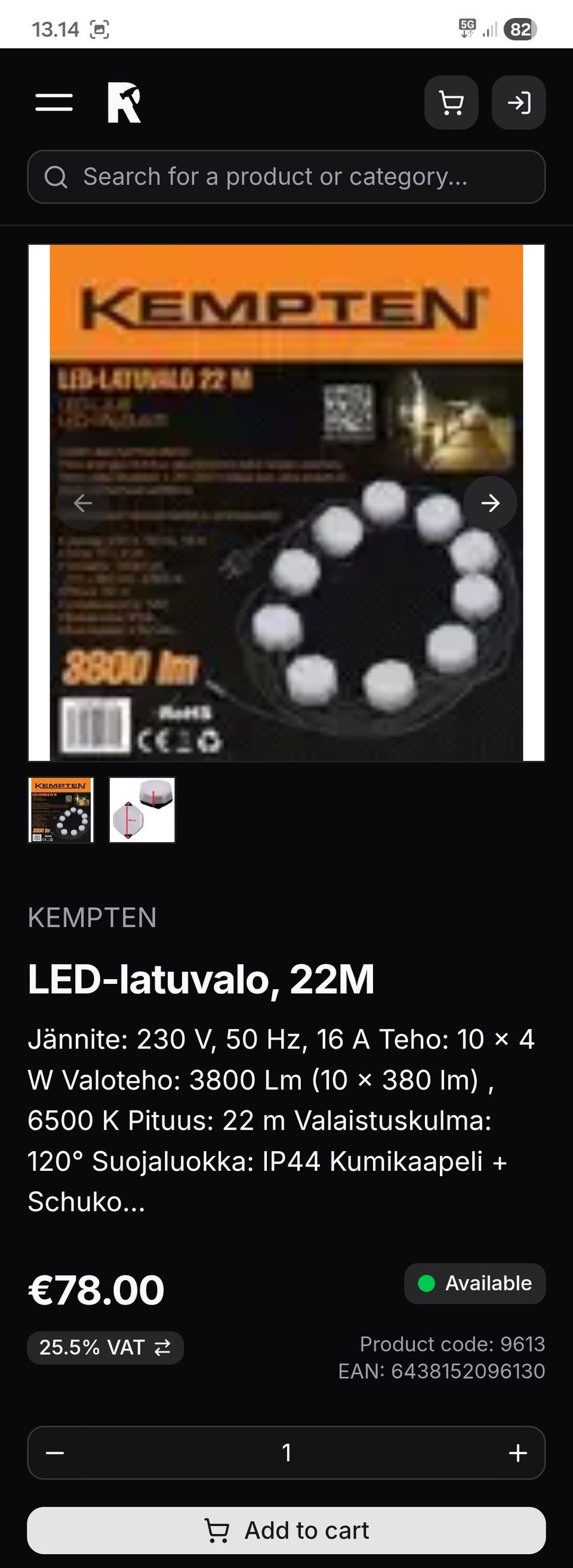Toggle the 25.5% VAT price display
Viewport: 573px width, 1568px height.
[105, 1347]
